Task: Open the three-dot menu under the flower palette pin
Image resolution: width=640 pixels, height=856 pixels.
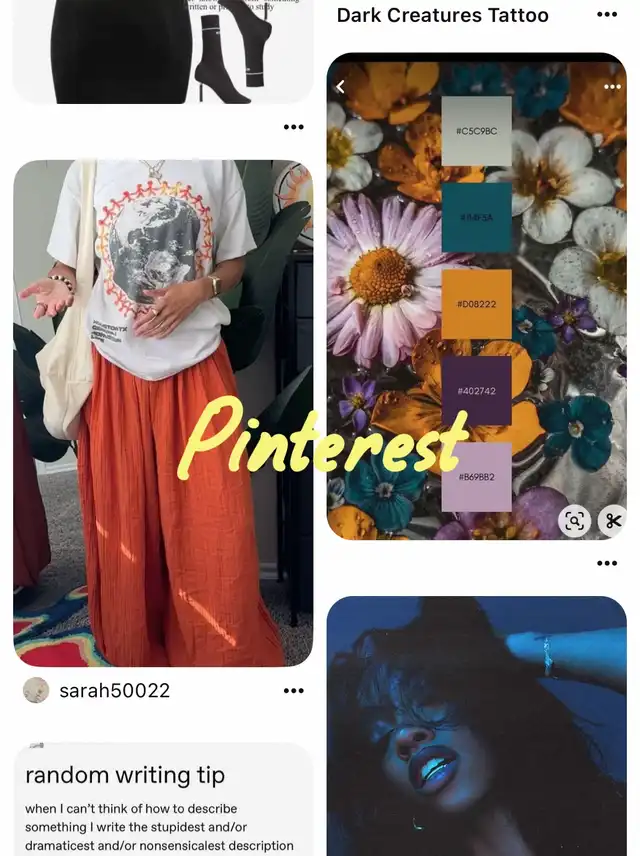Action: pyautogui.click(x=607, y=564)
